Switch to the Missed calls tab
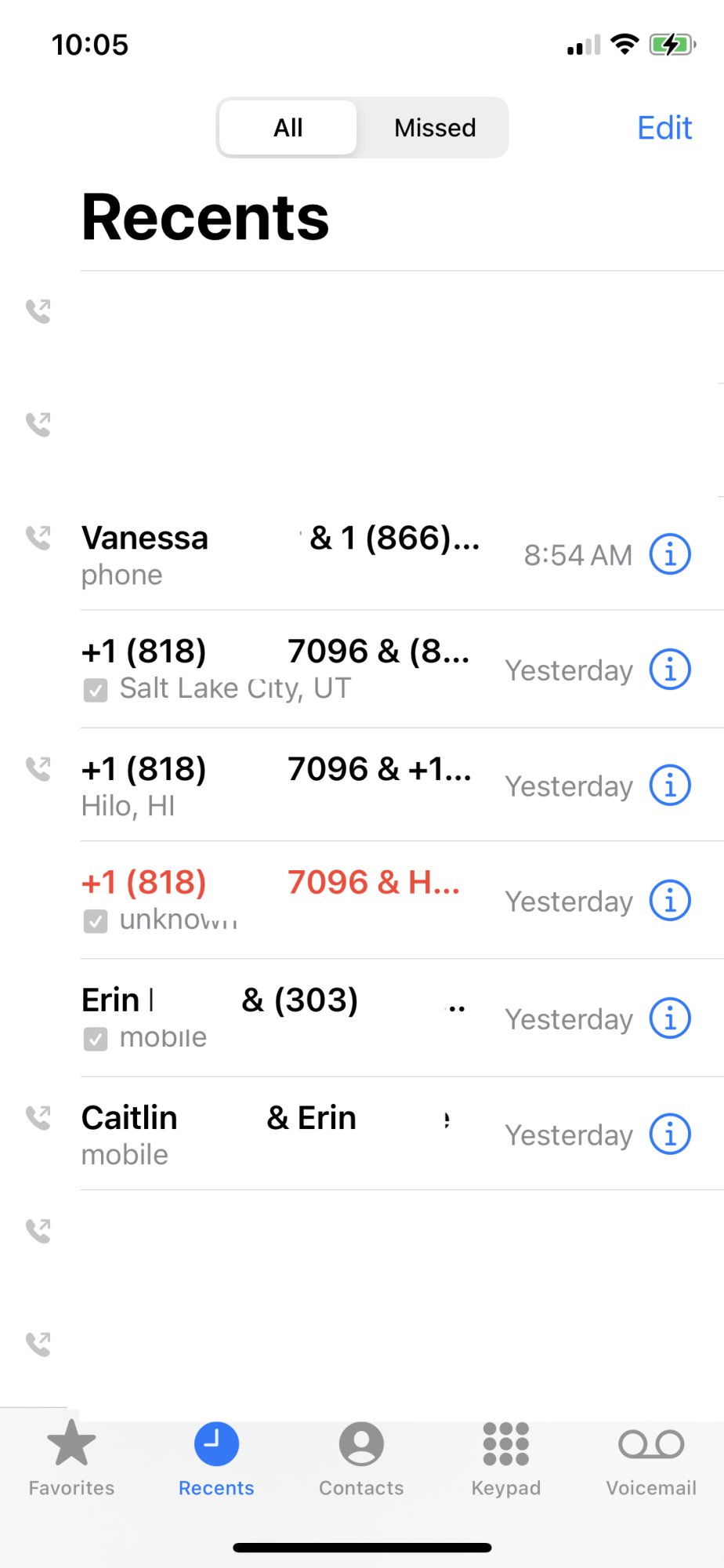 (434, 127)
